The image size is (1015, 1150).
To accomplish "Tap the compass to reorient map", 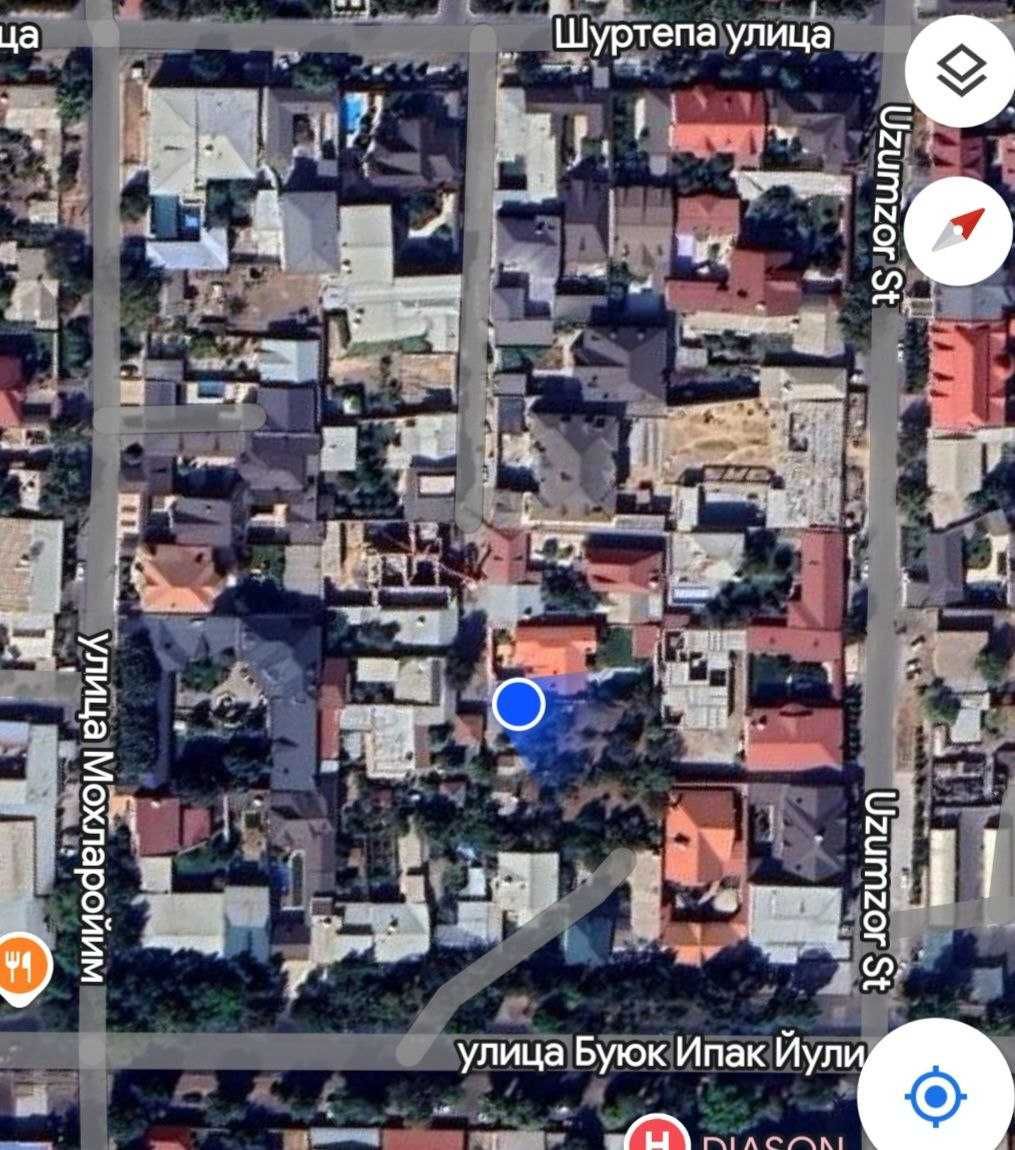I will (959, 230).
